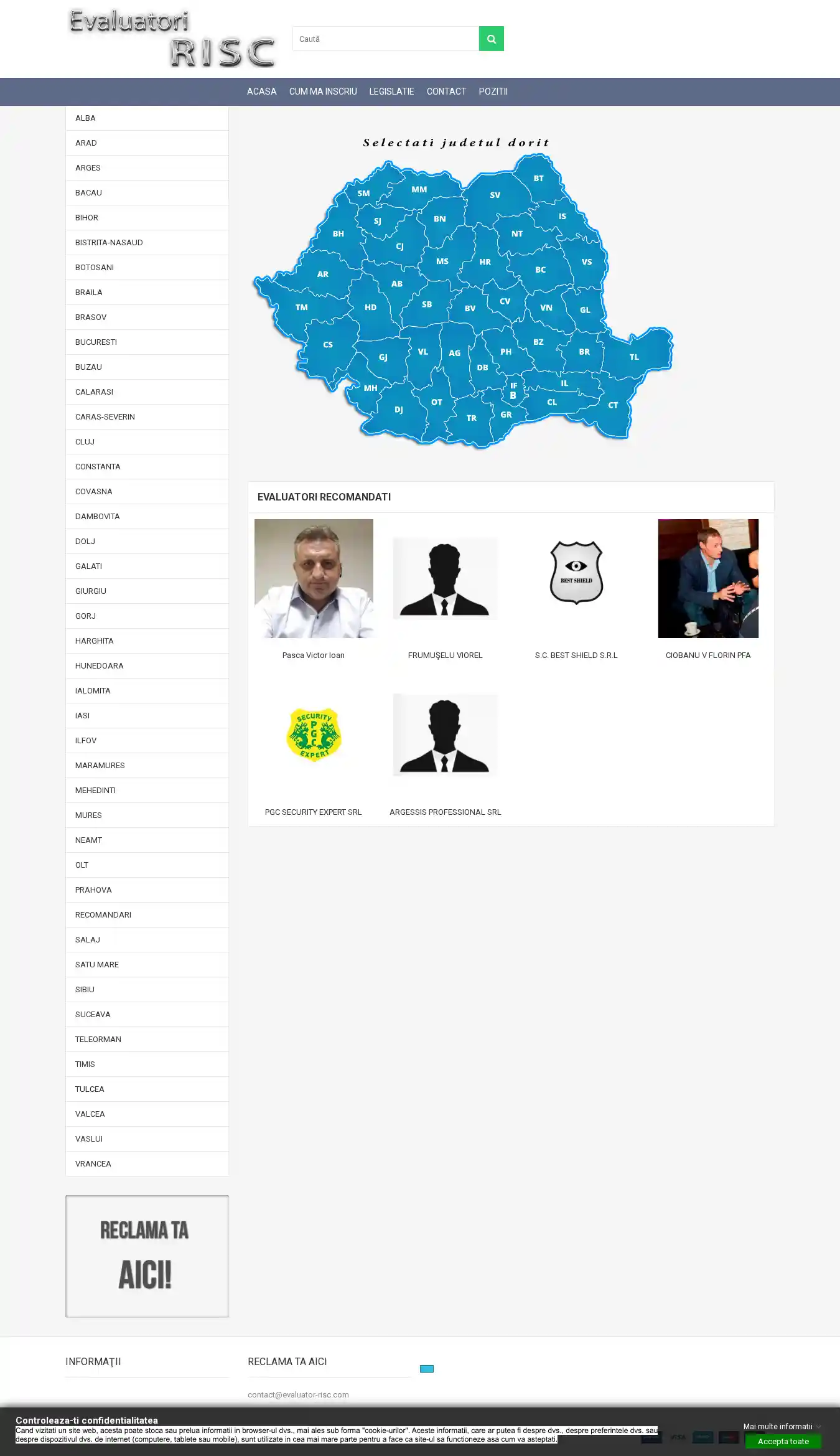Image resolution: width=840 pixels, height=1456 pixels.
Task: Open PGC SECURITY EXPERT SRL card
Action: (313, 736)
